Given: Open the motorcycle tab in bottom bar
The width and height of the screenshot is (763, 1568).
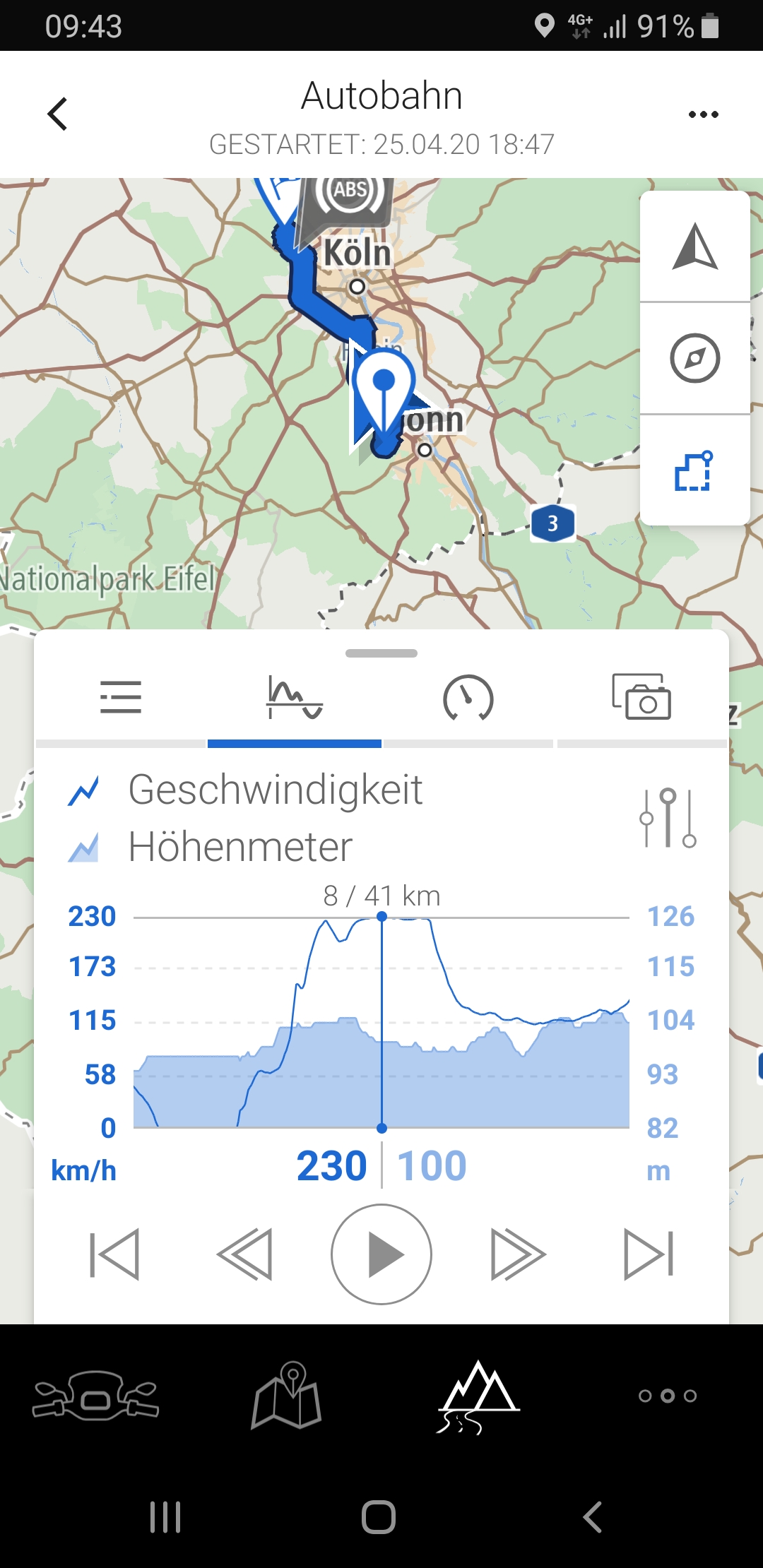Looking at the screenshot, I should pyautogui.click(x=95, y=1396).
